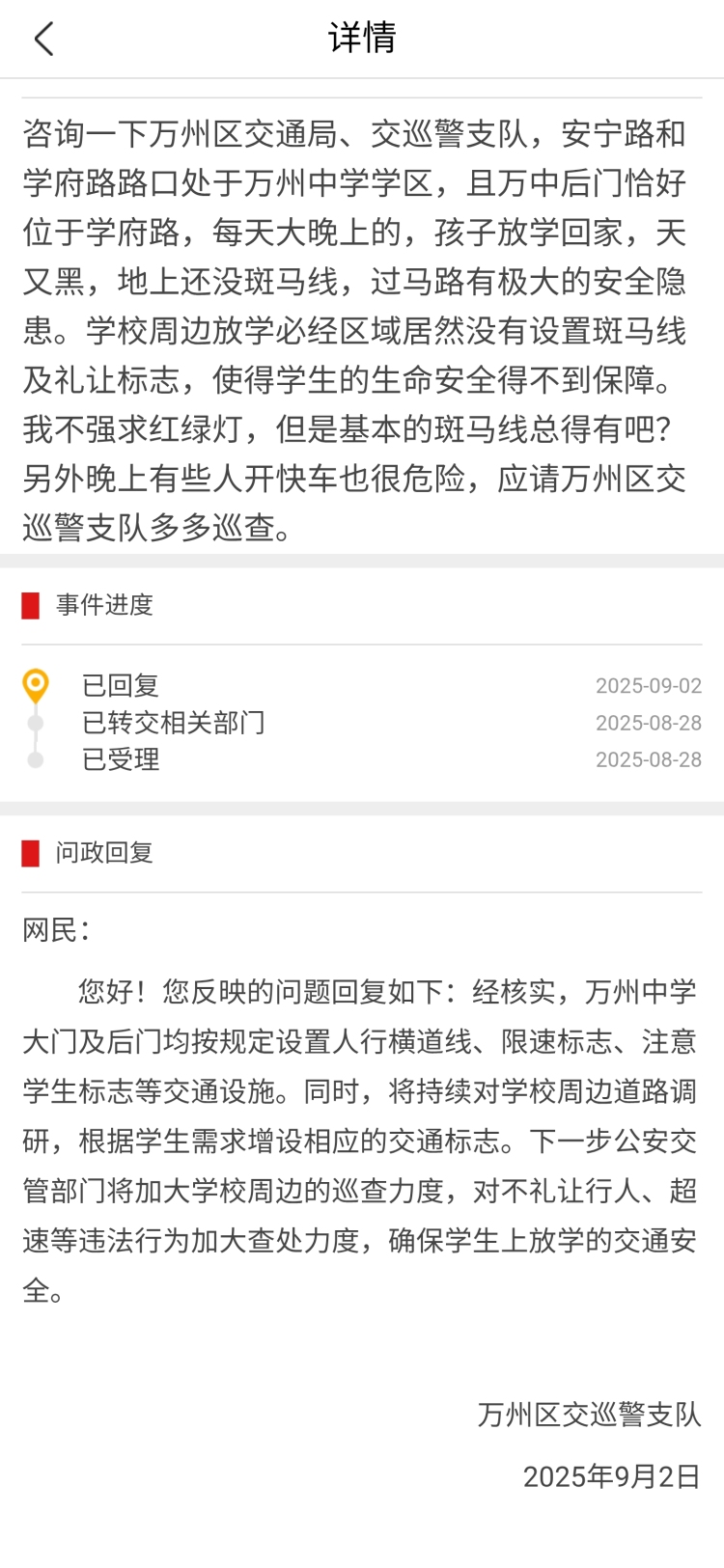Go back from the 详情 page
The height and width of the screenshot is (1568, 724).
tap(43, 39)
